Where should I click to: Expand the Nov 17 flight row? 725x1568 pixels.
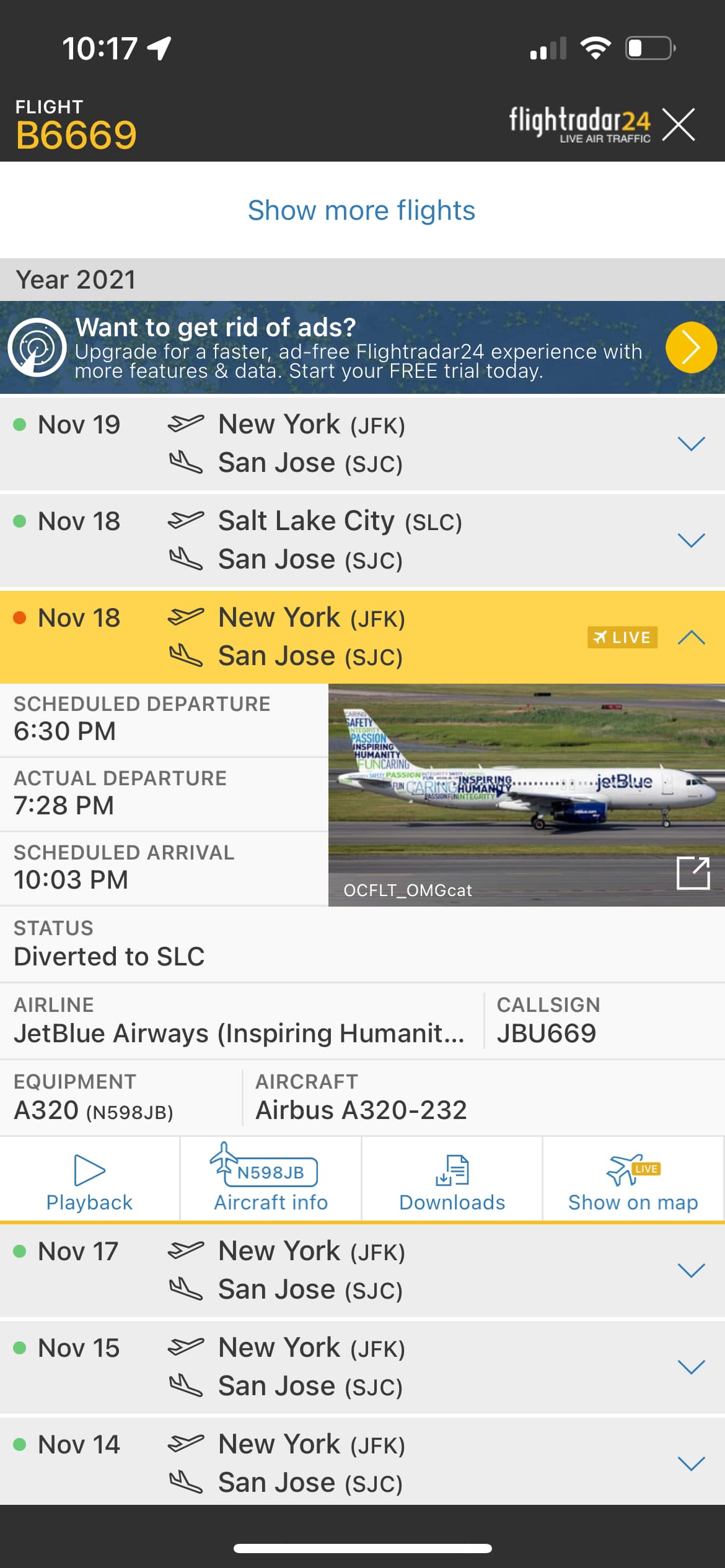pos(691,1271)
